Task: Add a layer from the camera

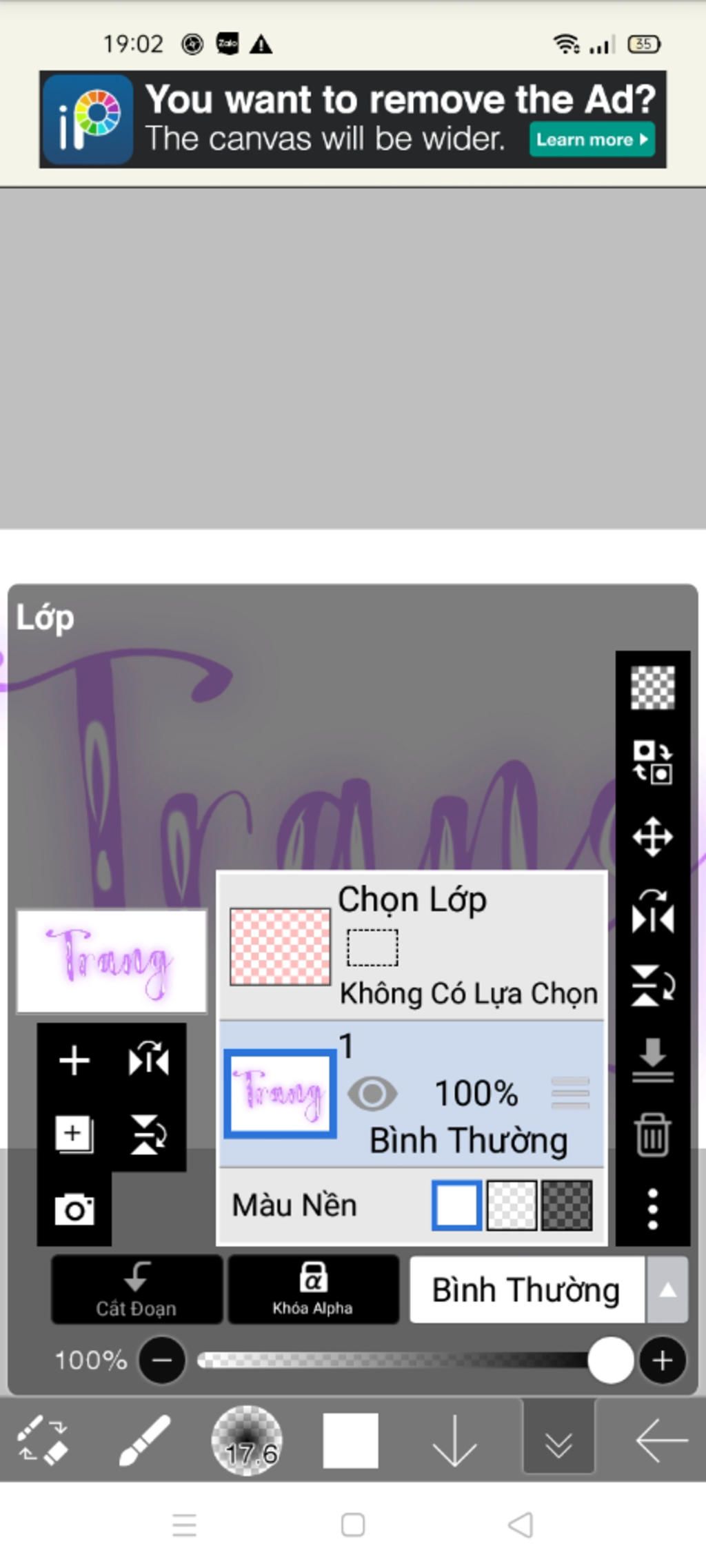Action: (x=74, y=1210)
